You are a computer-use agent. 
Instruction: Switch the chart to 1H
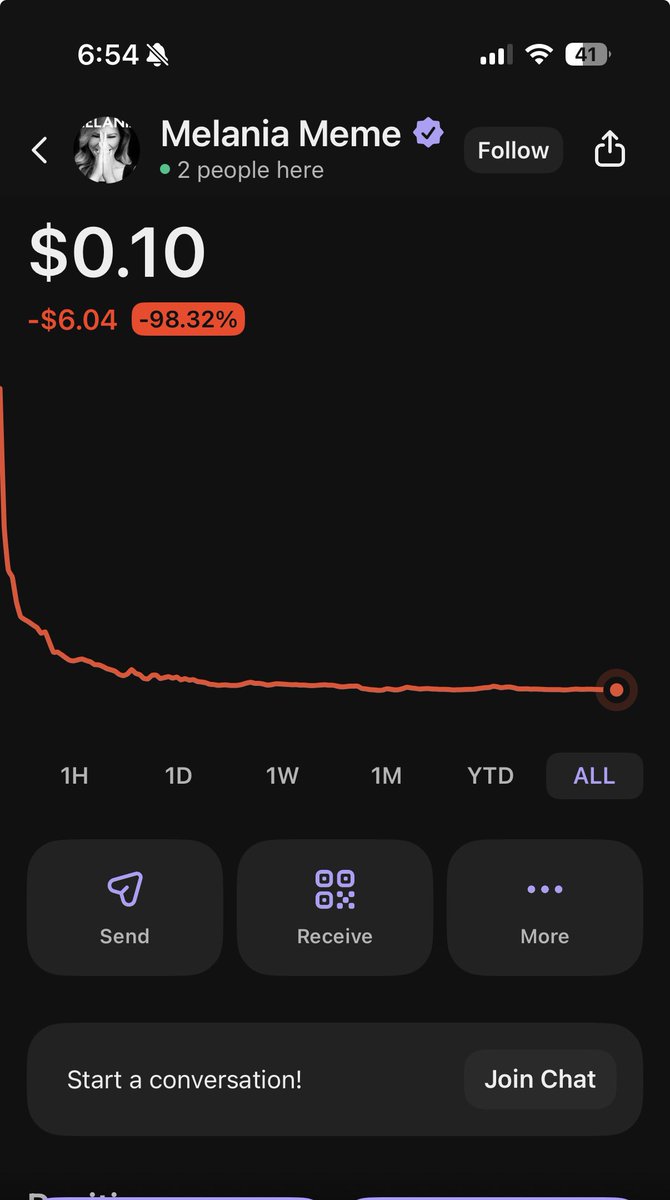tap(74, 776)
